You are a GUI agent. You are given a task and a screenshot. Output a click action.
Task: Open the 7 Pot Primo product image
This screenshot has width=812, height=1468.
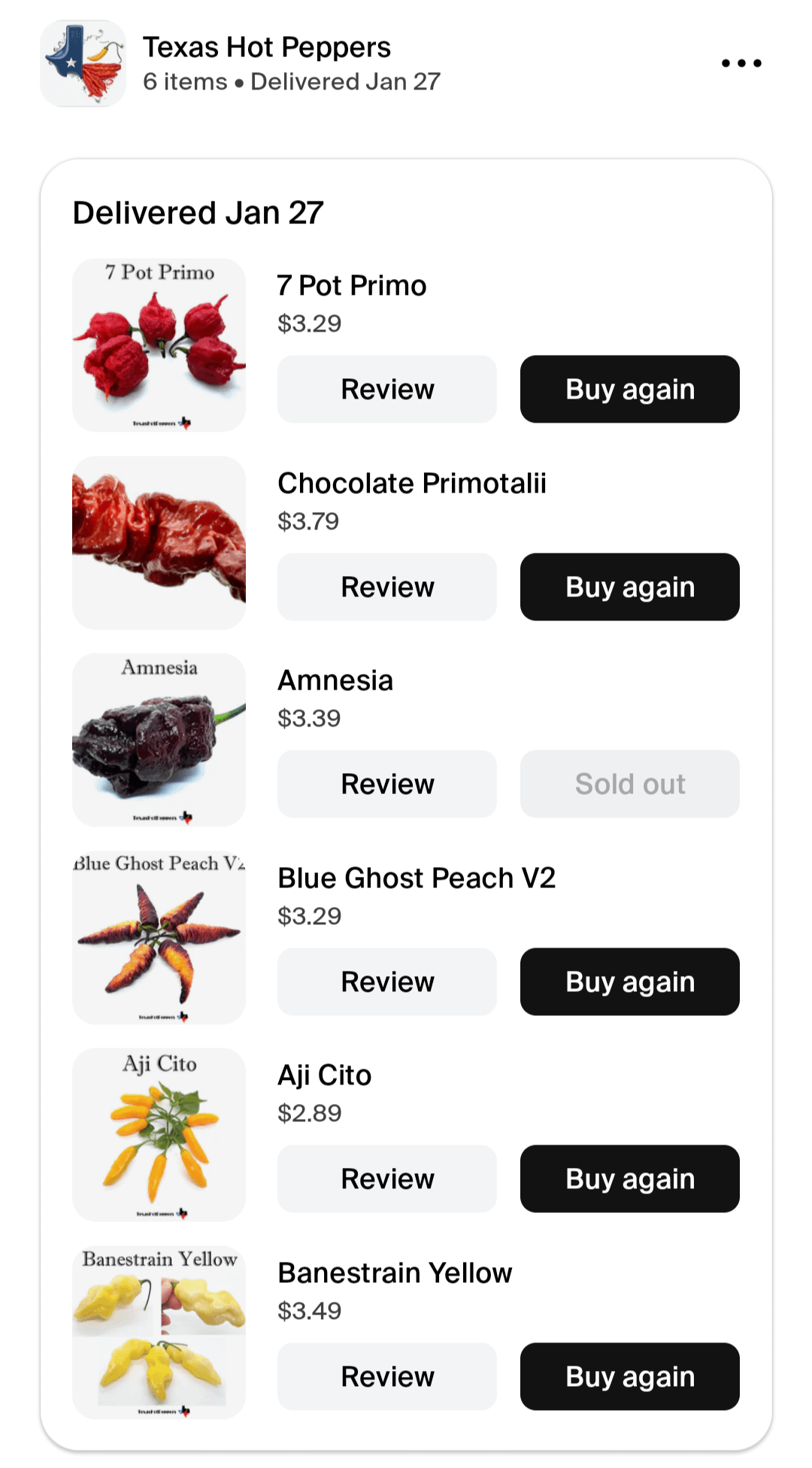[x=159, y=345]
